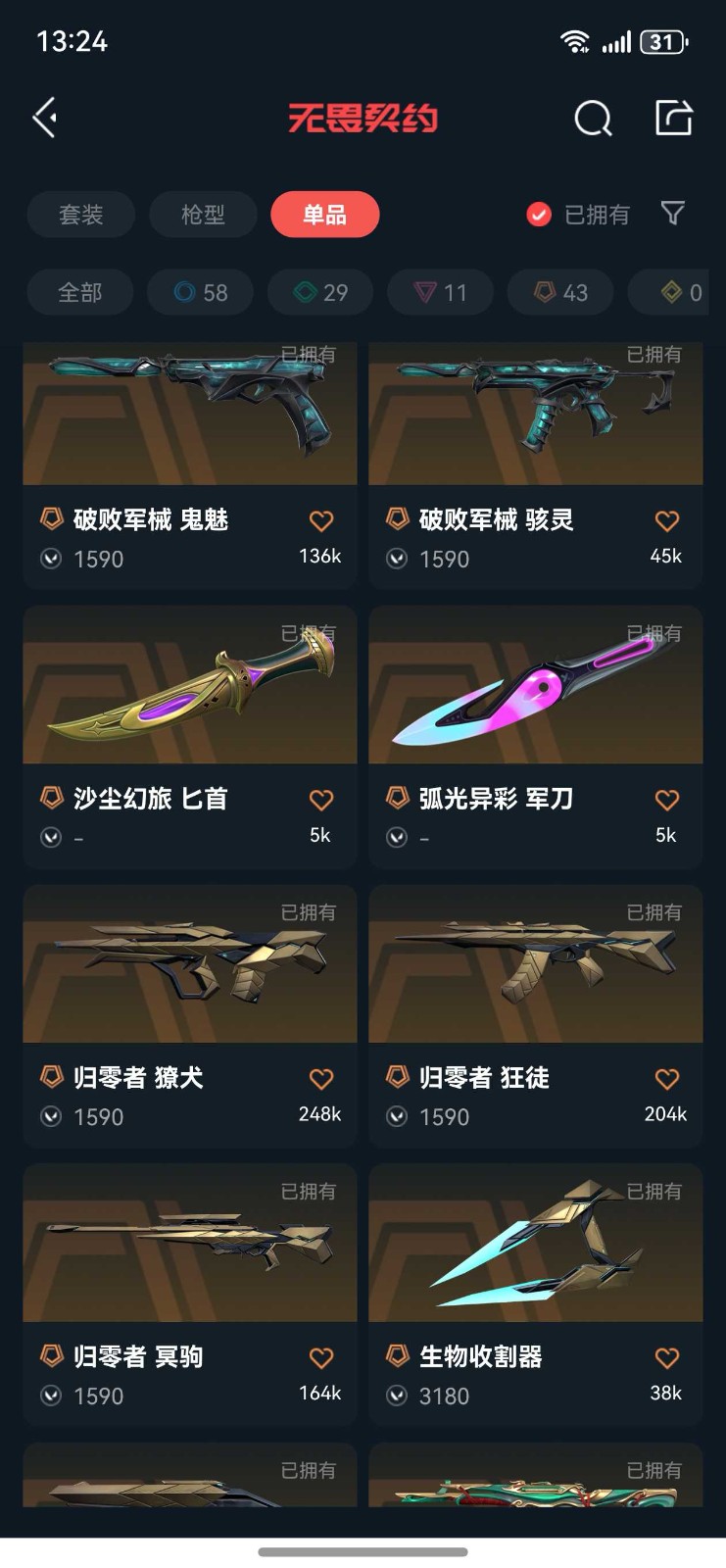Like the 破败军械 骇灵 skin

pos(666,521)
